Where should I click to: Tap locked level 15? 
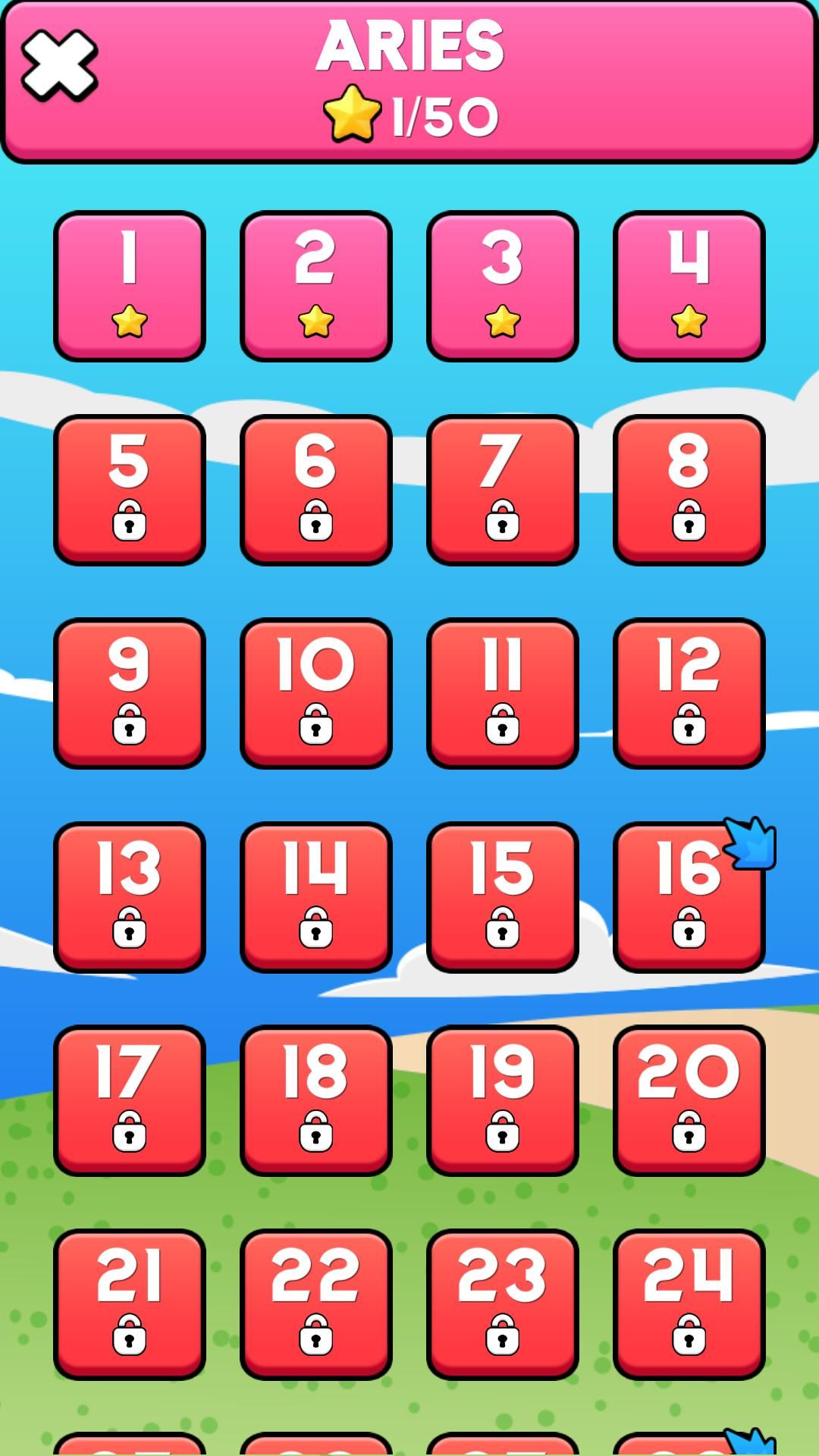click(503, 896)
